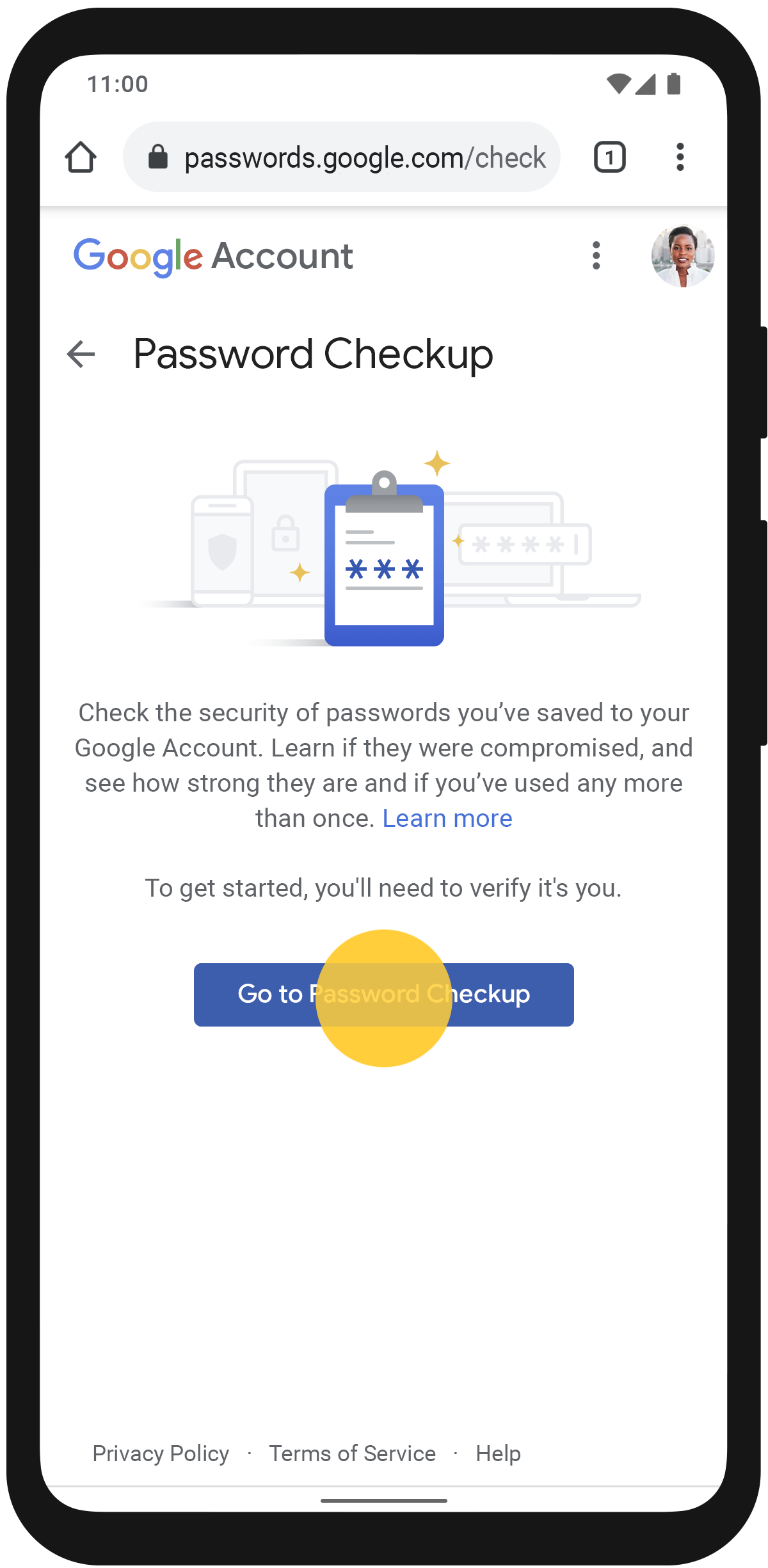The width and height of the screenshot is (768, 1568).
Task: Open the Privacy Policy link
Action: 161,1453
